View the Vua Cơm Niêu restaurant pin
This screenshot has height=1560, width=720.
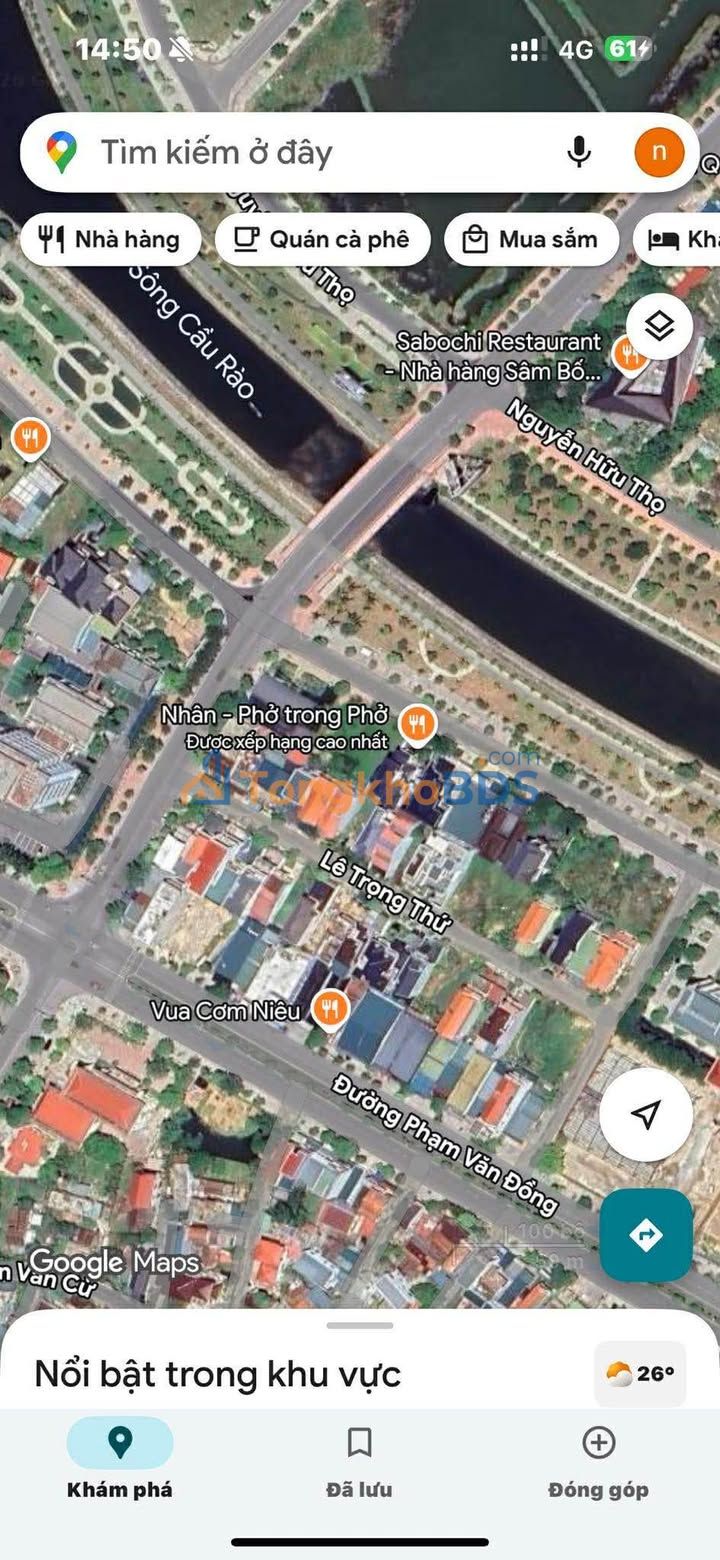(329, 1010)
